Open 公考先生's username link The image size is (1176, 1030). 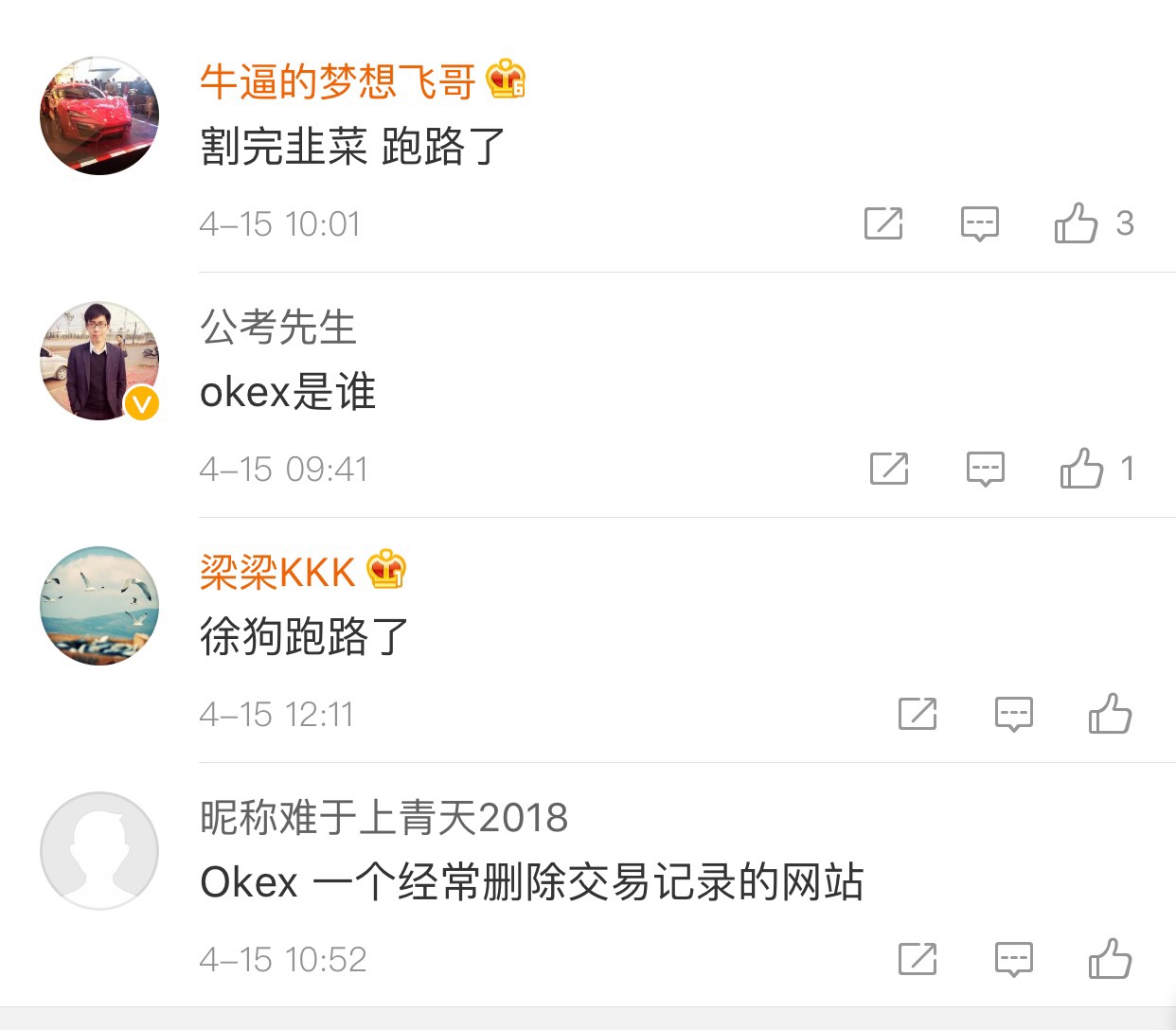tap(277, 328)
